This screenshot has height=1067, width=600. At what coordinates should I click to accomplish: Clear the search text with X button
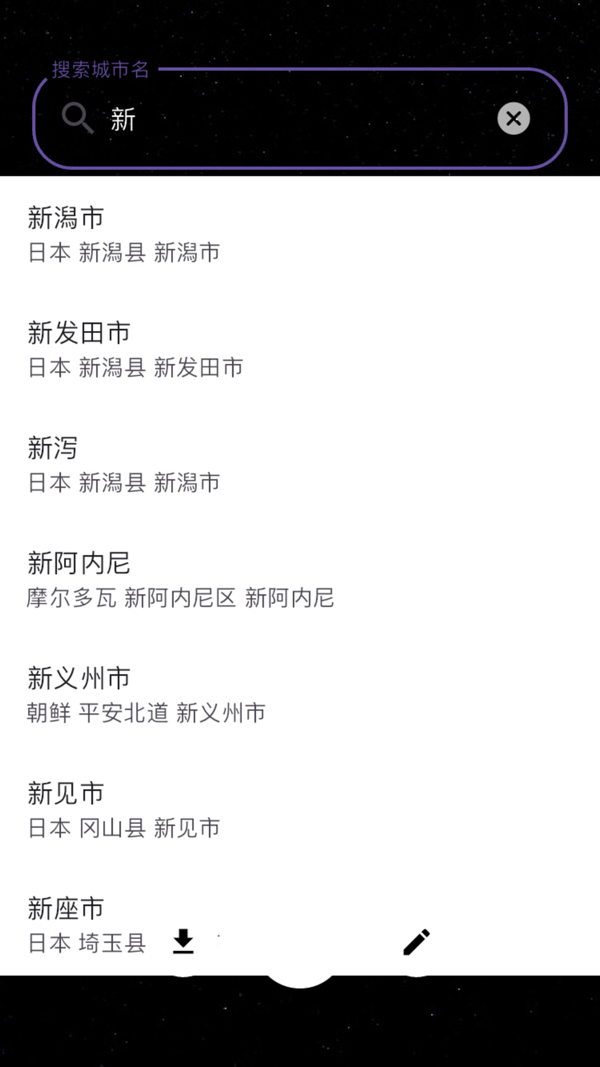click(513, 119)
